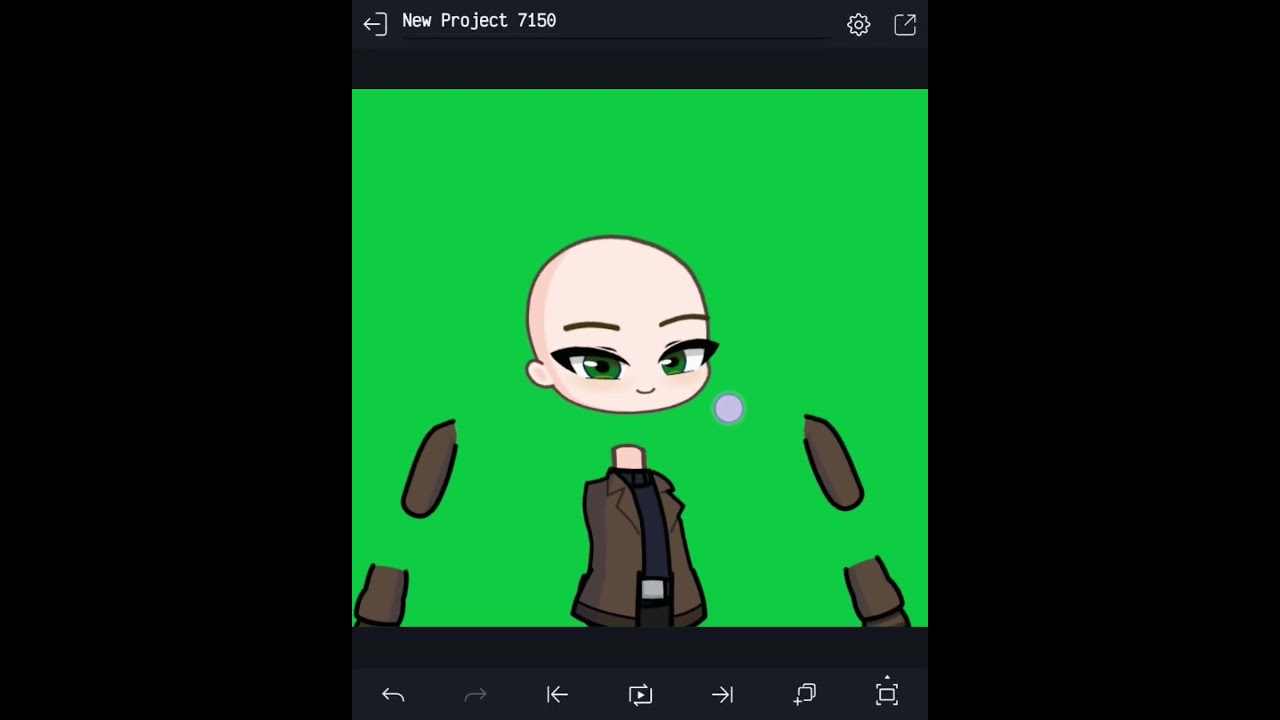Screen dimensions: 1280x720
Task: Open project settings gear
Action: pyautogui.click(x=858, y=25)
